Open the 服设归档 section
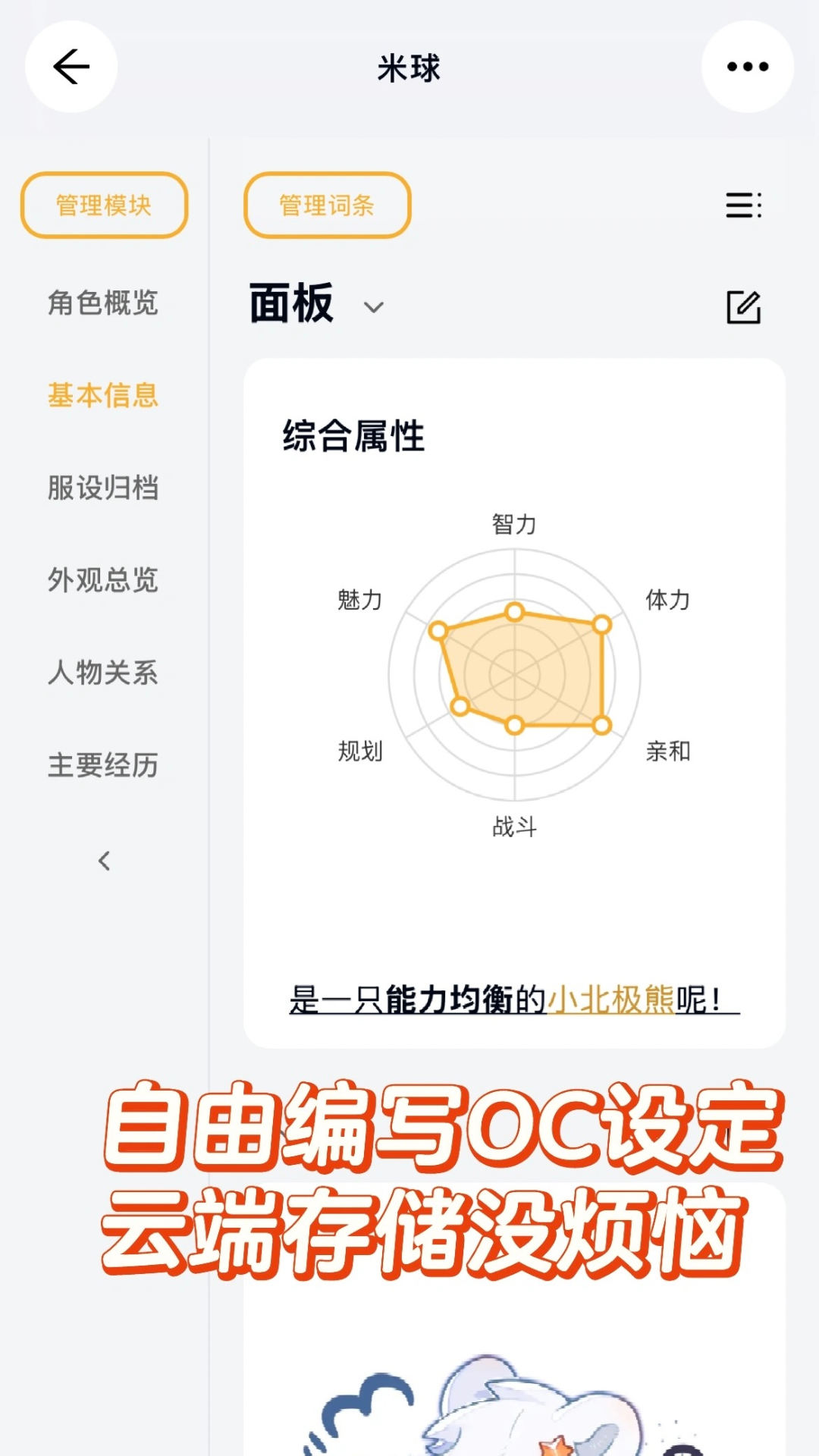The width and height of the screenshot is (819, 1456). click(x=103, y=488)
